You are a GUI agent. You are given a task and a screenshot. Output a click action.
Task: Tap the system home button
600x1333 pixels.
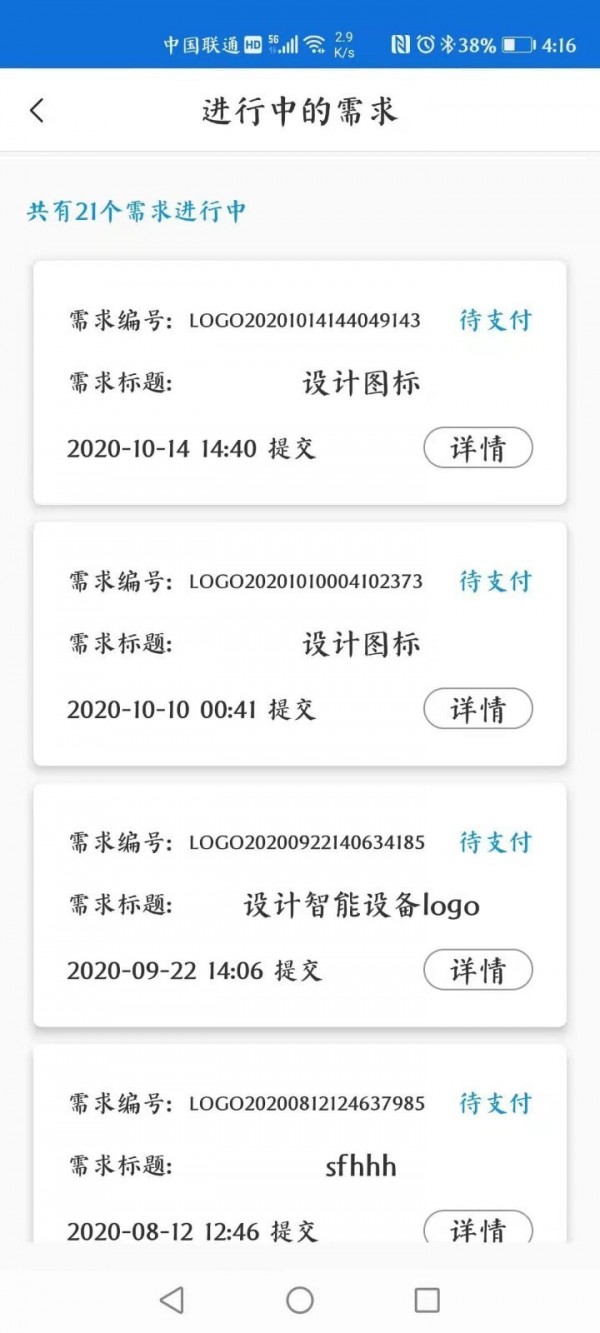[x=300, y=1299]
